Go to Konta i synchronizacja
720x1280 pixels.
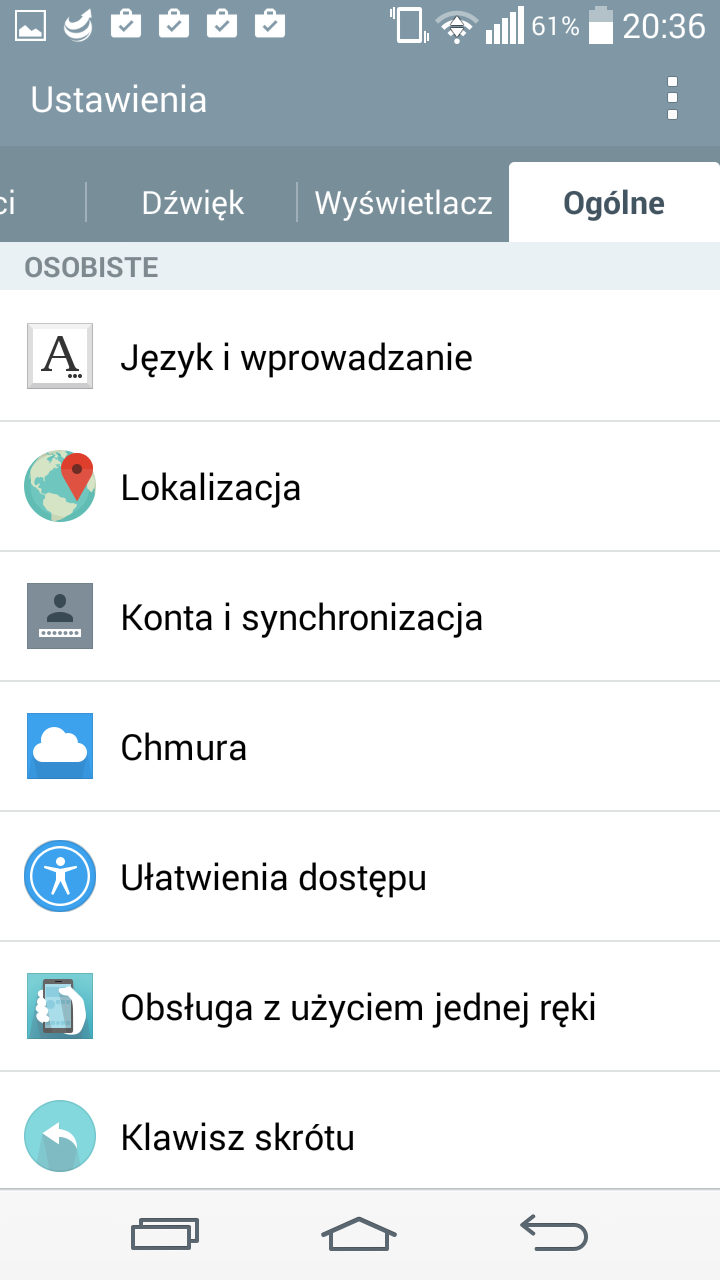point(360,617)
